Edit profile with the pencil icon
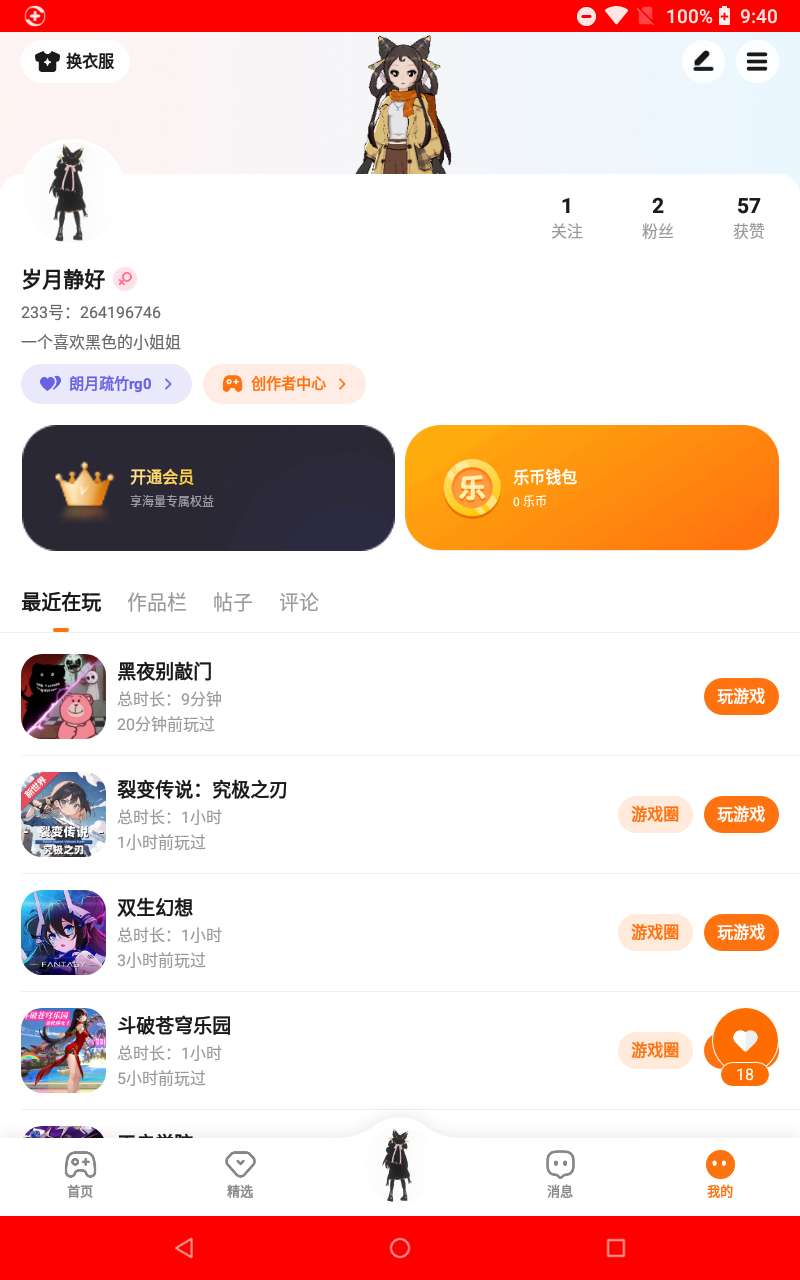 (703, 62)
